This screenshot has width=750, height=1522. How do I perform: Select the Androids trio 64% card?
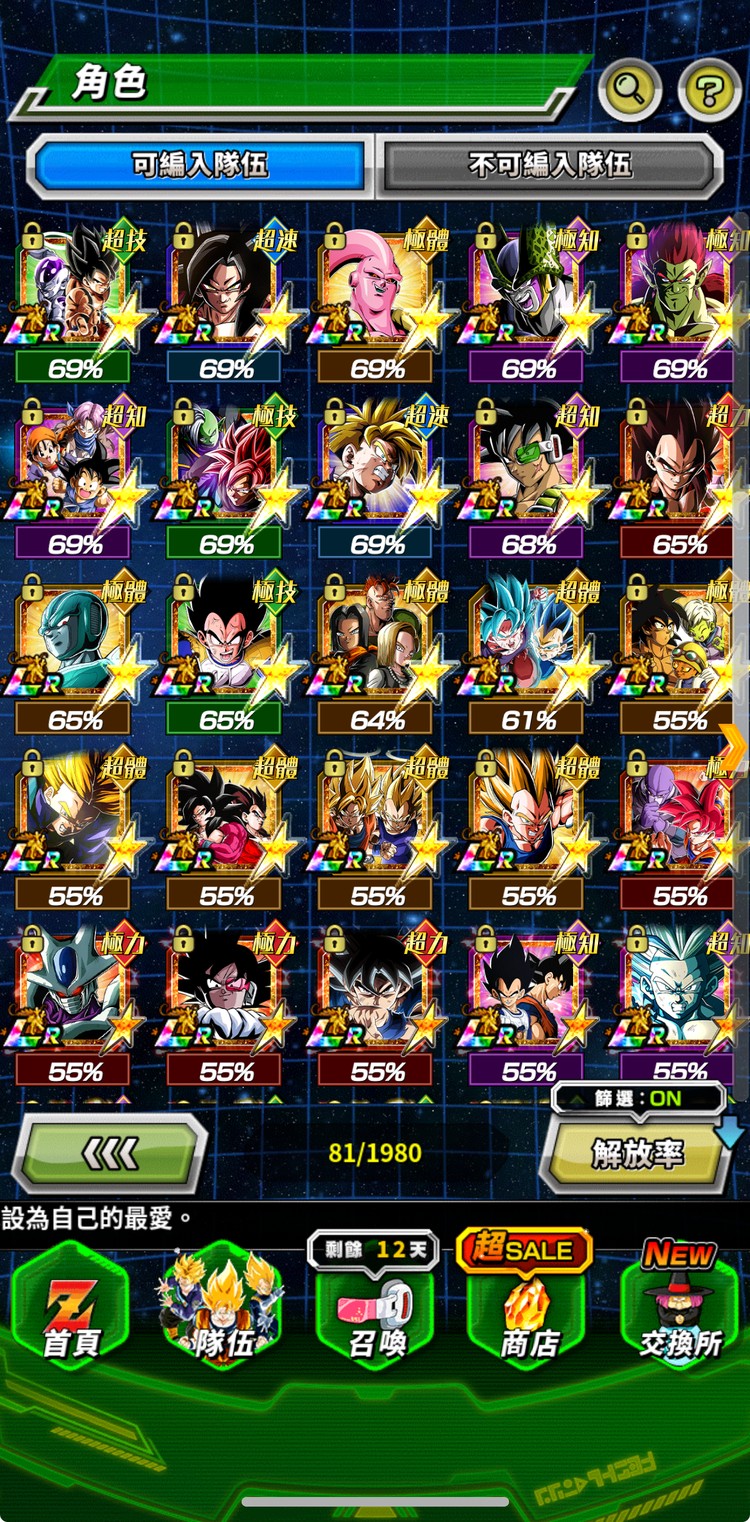pos(376,642)
